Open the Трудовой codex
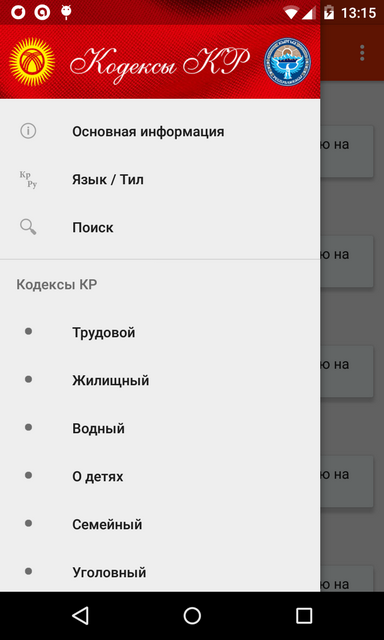384x640 pixels. 160,333
